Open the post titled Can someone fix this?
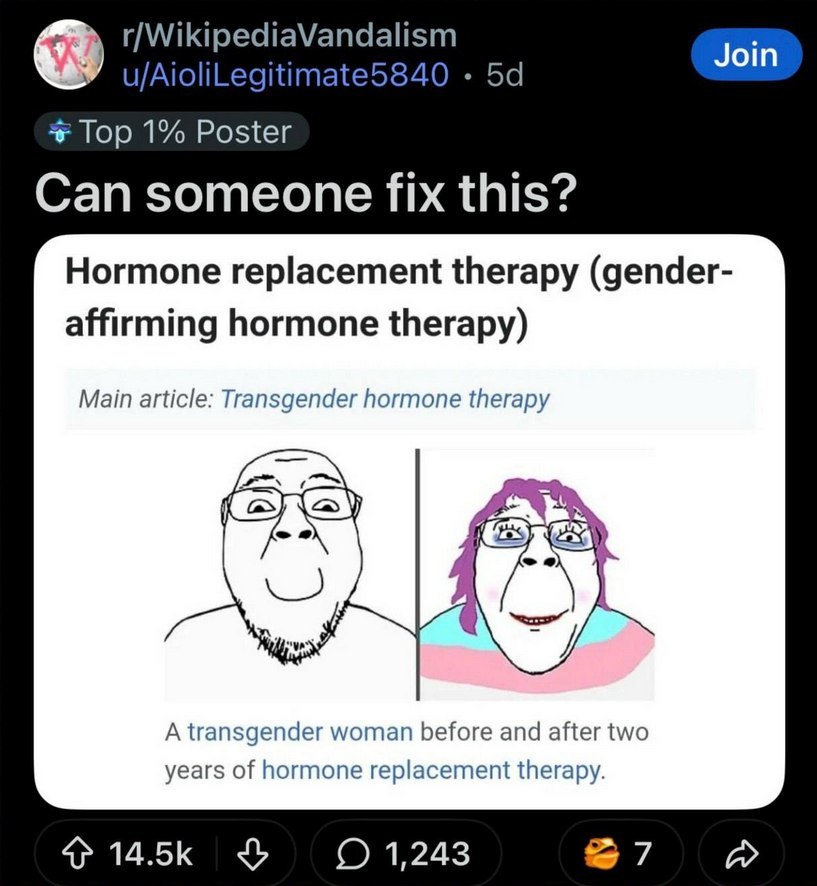817x886 pixels. [x=304, y=192]
